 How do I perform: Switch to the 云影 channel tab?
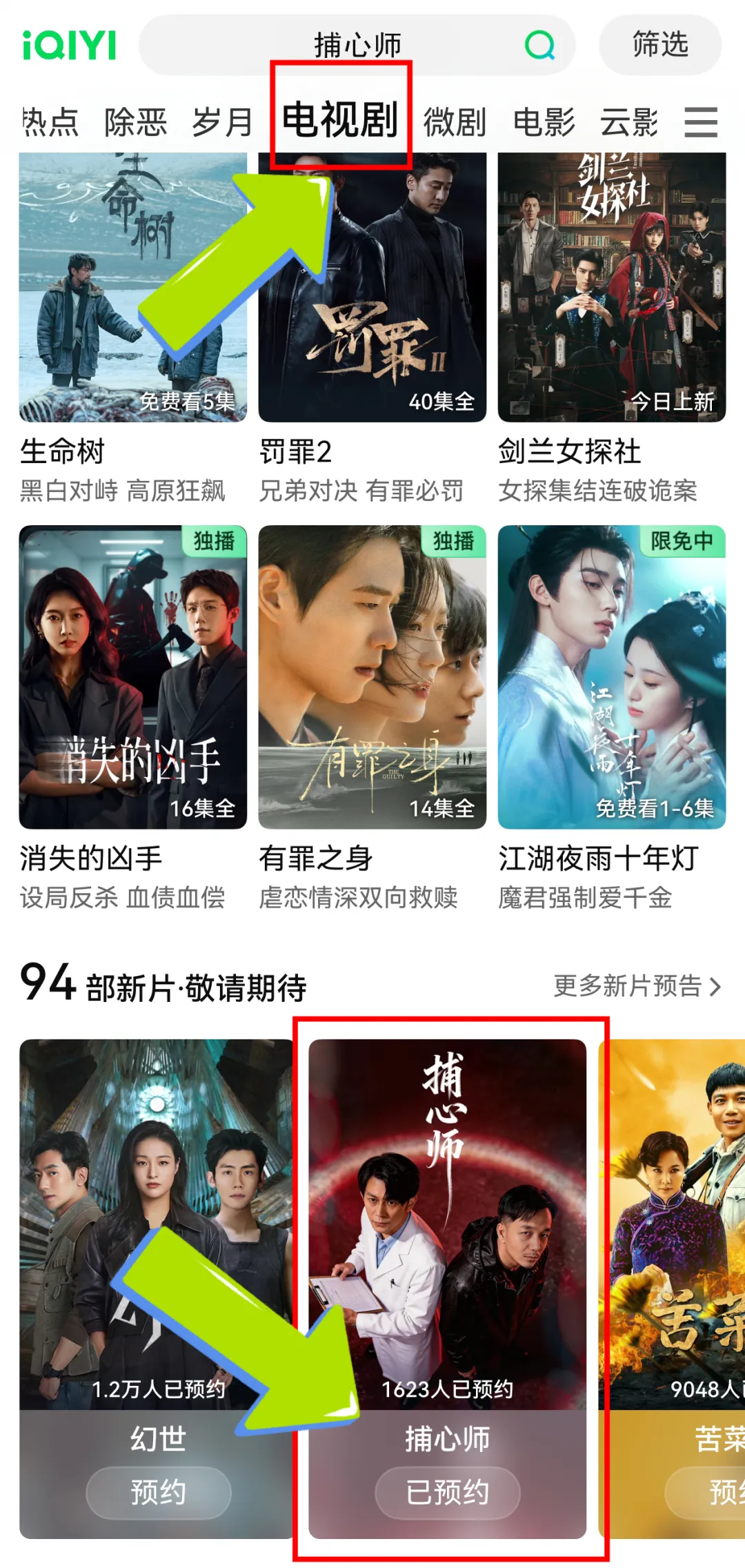pos(631,121)
